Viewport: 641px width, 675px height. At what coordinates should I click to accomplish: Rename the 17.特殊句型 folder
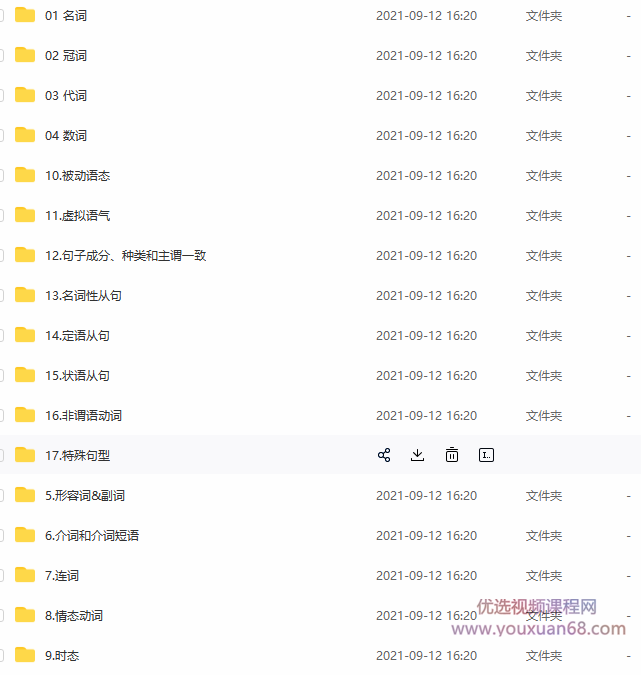point(486,455)
